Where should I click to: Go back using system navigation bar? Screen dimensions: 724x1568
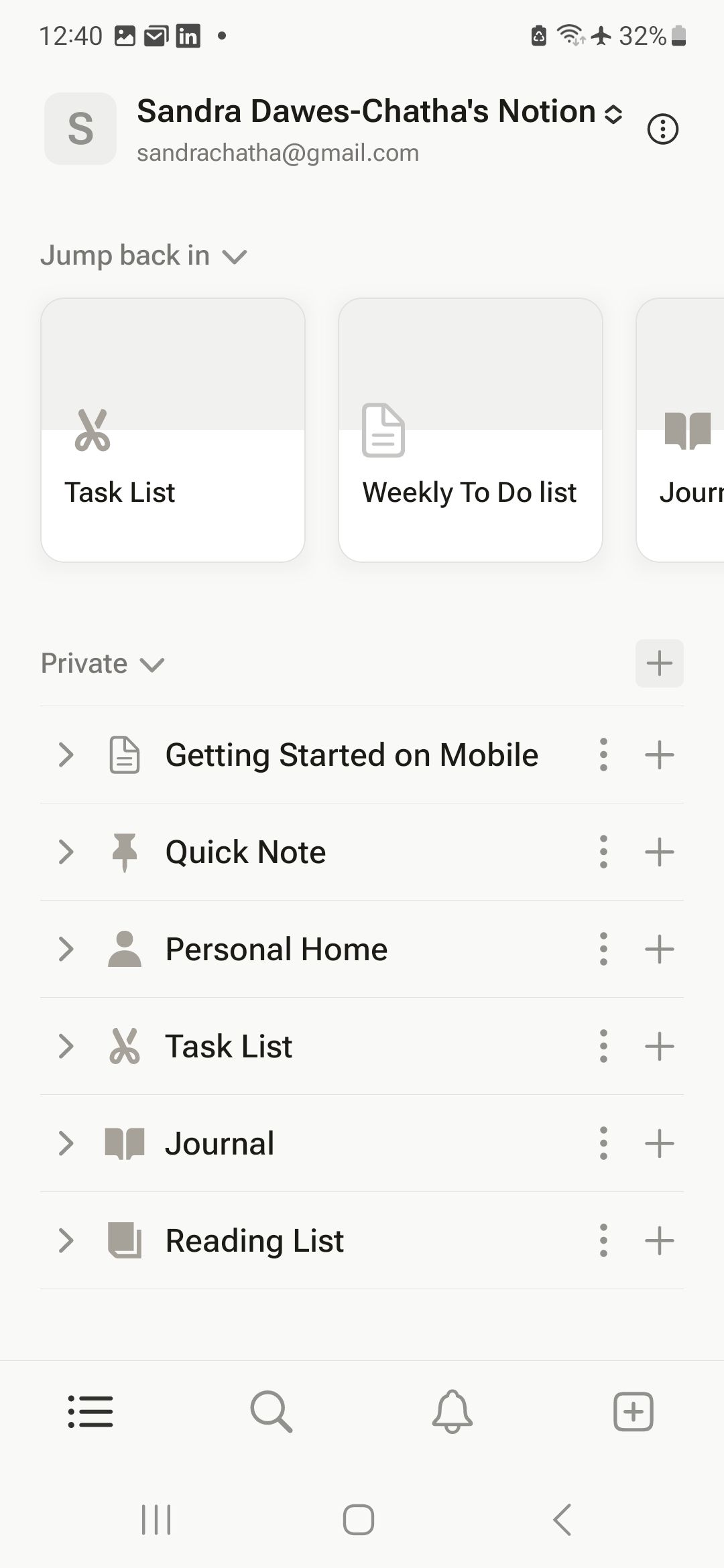click(x=562, y=1519)
